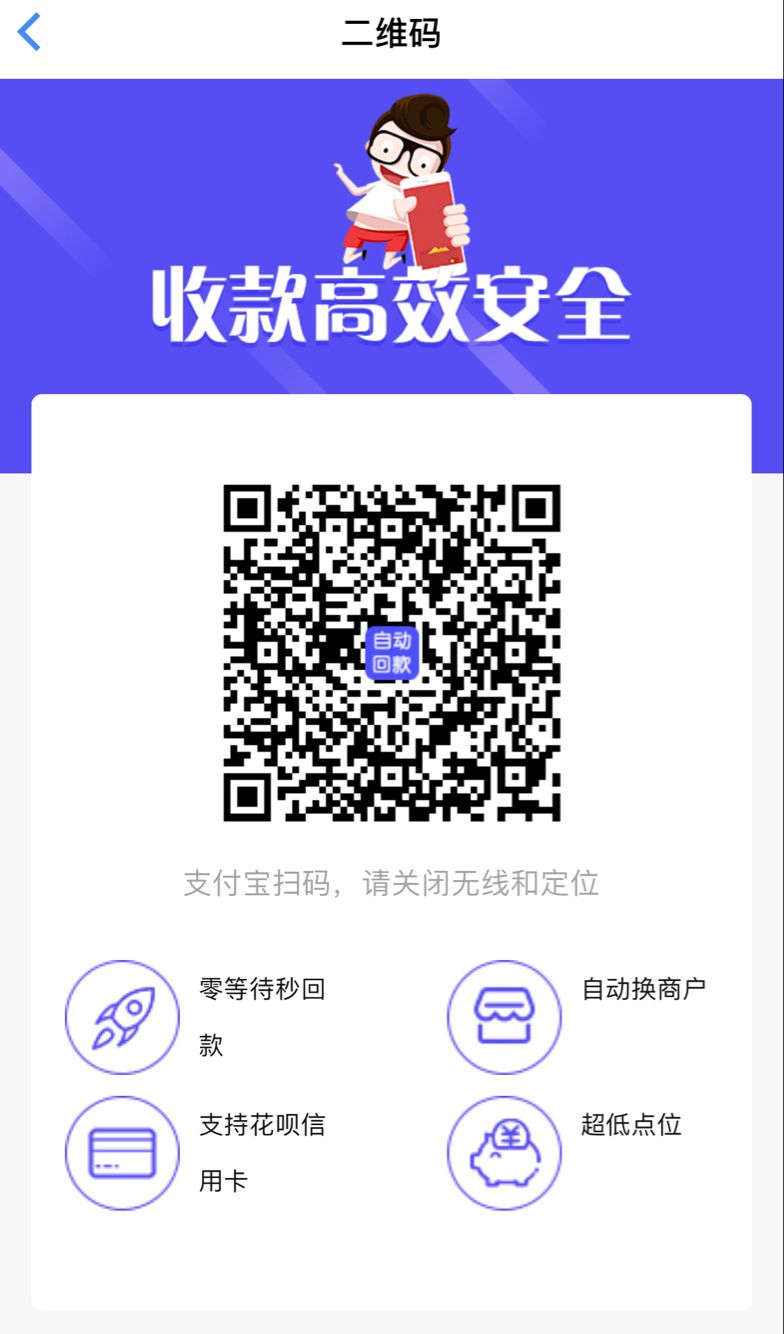The image size is (784, 1334).
Task: Click the storefront icon for 自动换商户
Action: [x=504, y=1017]
